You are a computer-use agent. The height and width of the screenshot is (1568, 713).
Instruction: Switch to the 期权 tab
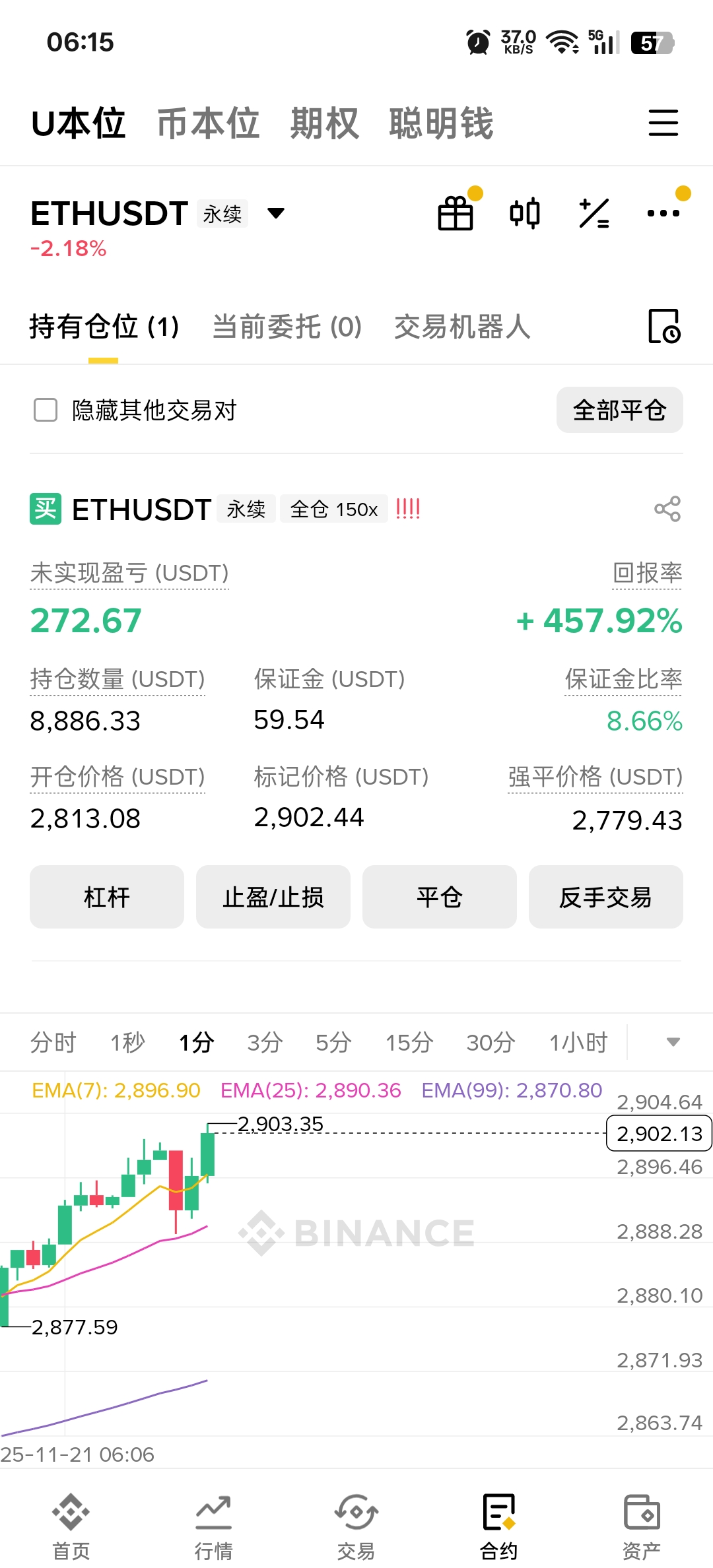324,123
